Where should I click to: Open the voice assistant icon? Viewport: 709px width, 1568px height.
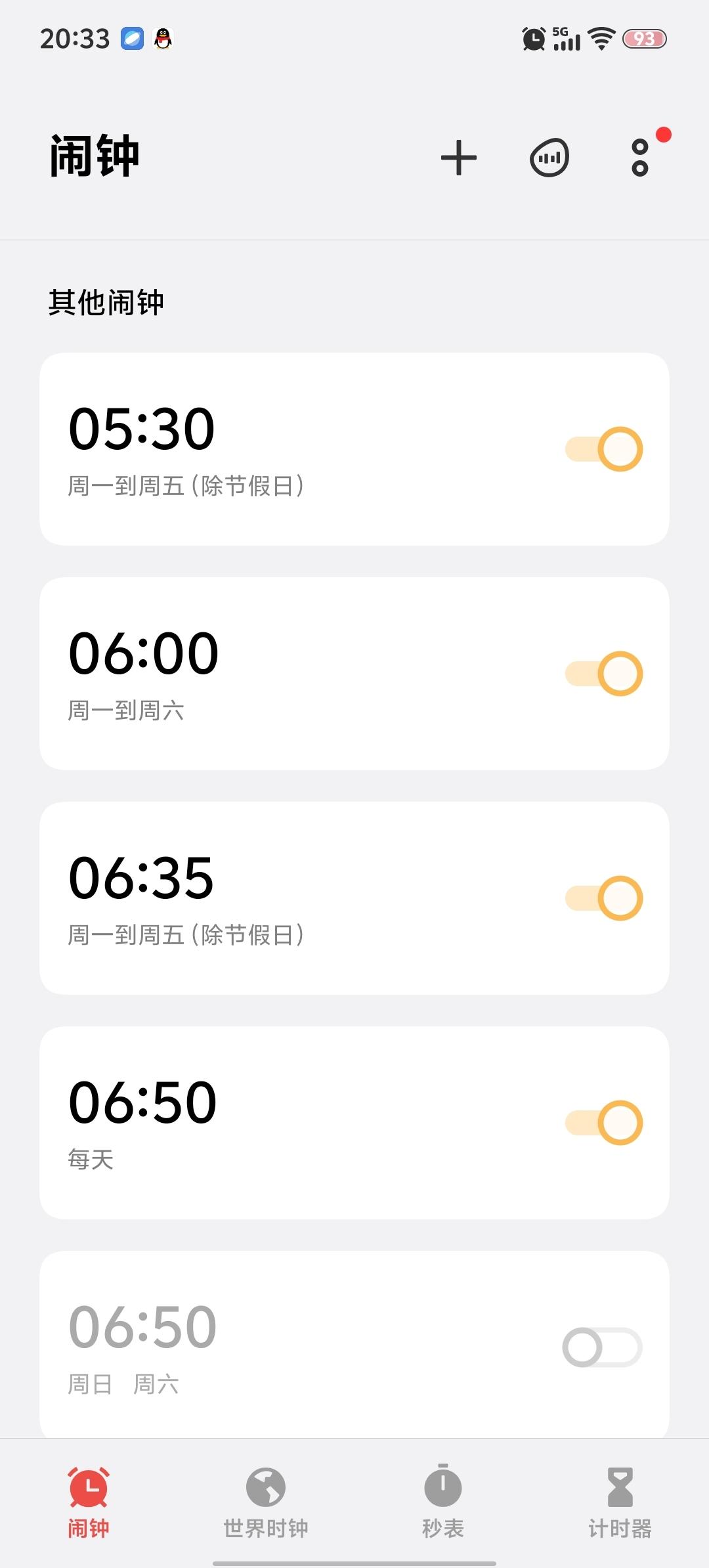point(549,158)
